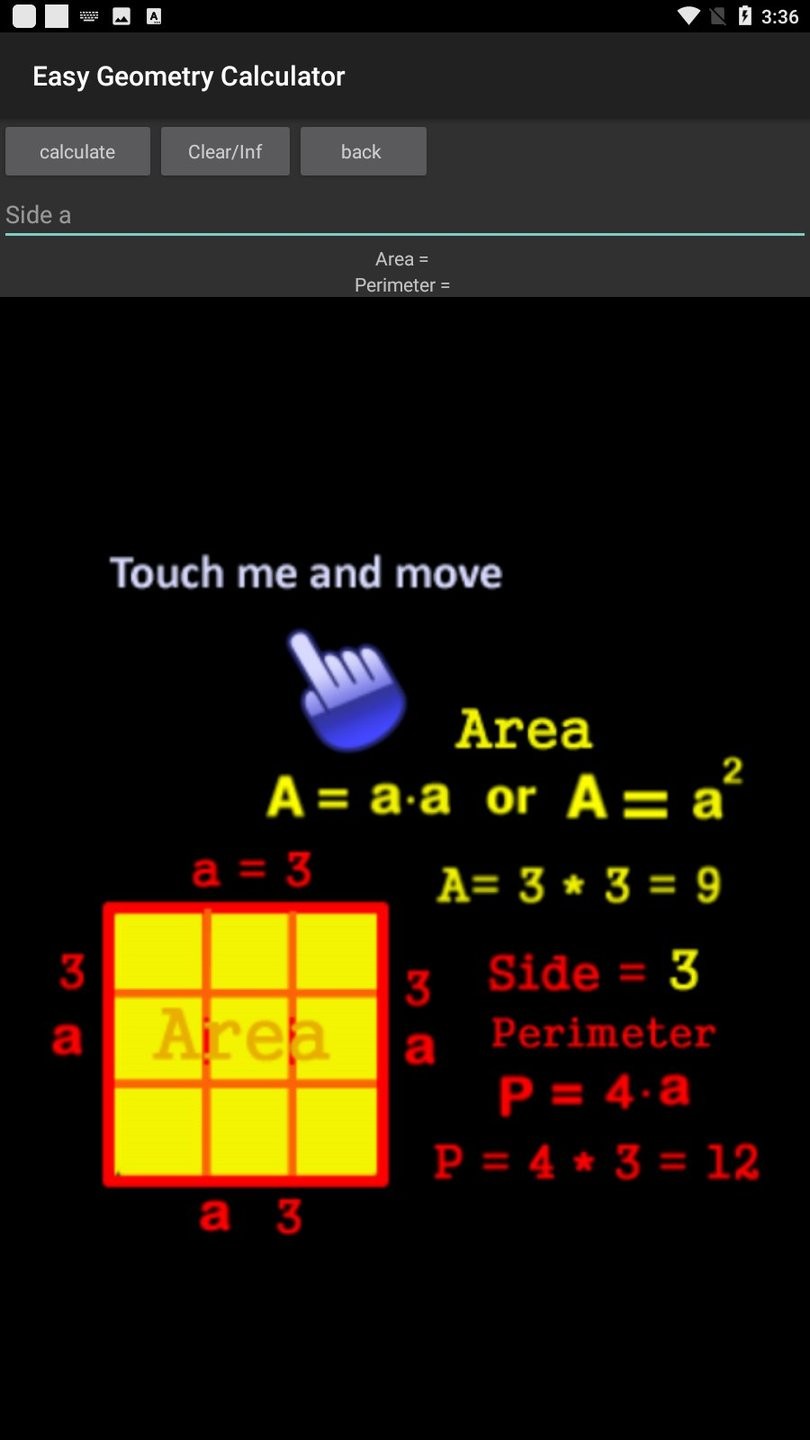Focus the Side a input field
Image resolution: width=810 pixels, height=1440 pixels.
pyautogui.click(x=405, y=214)
